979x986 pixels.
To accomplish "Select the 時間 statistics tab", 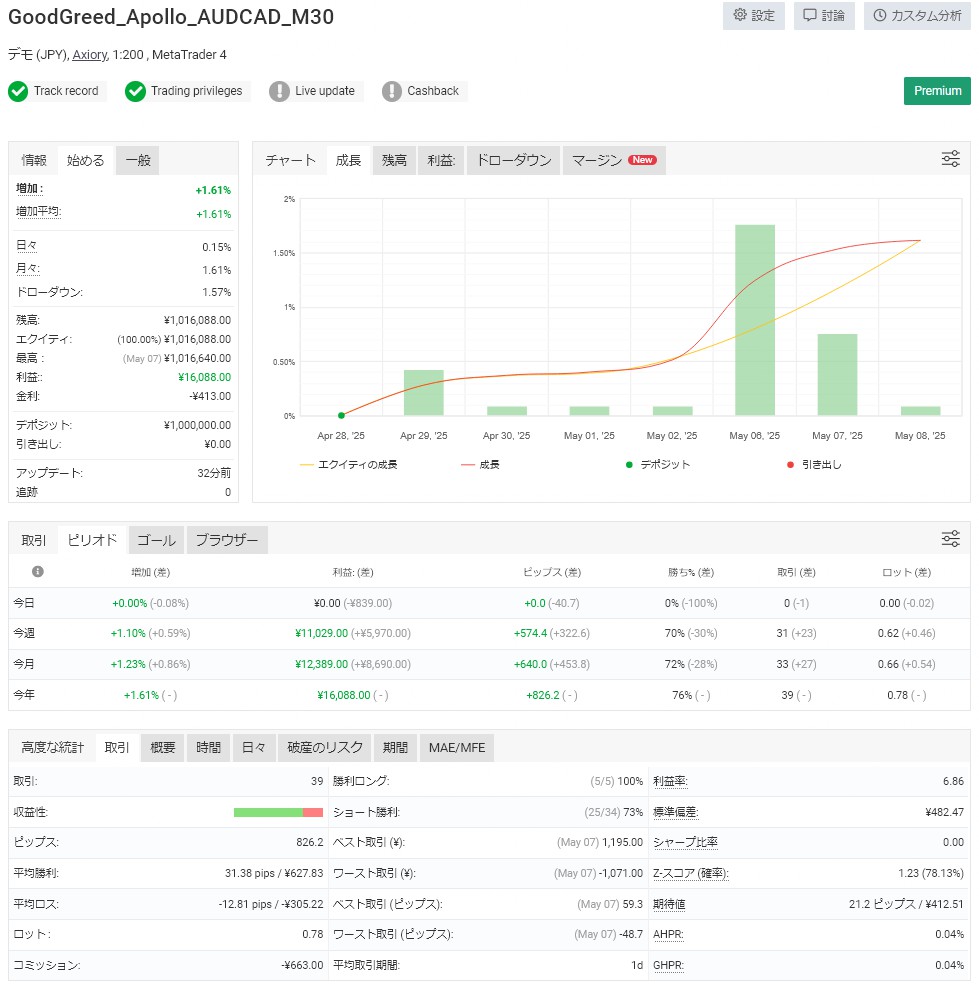I will tap(208, 747).
